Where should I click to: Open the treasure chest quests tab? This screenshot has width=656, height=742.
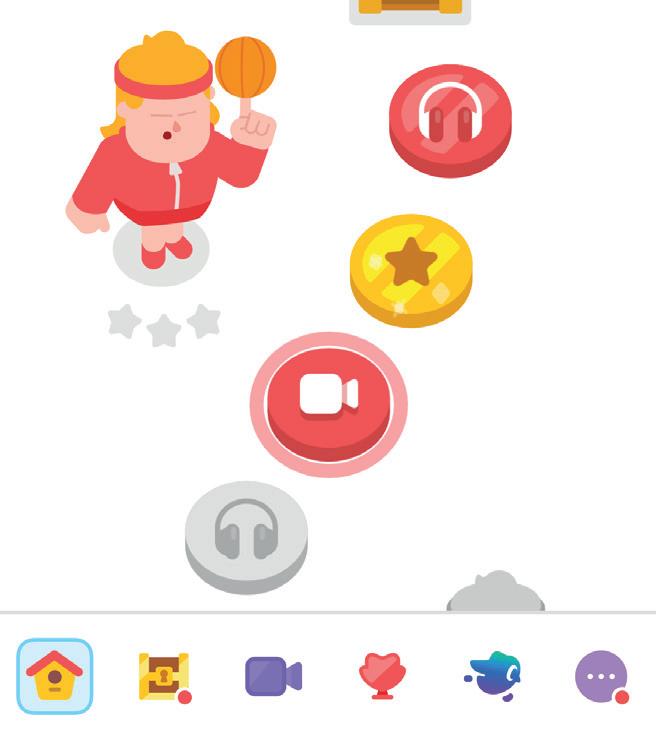point(164,676)
